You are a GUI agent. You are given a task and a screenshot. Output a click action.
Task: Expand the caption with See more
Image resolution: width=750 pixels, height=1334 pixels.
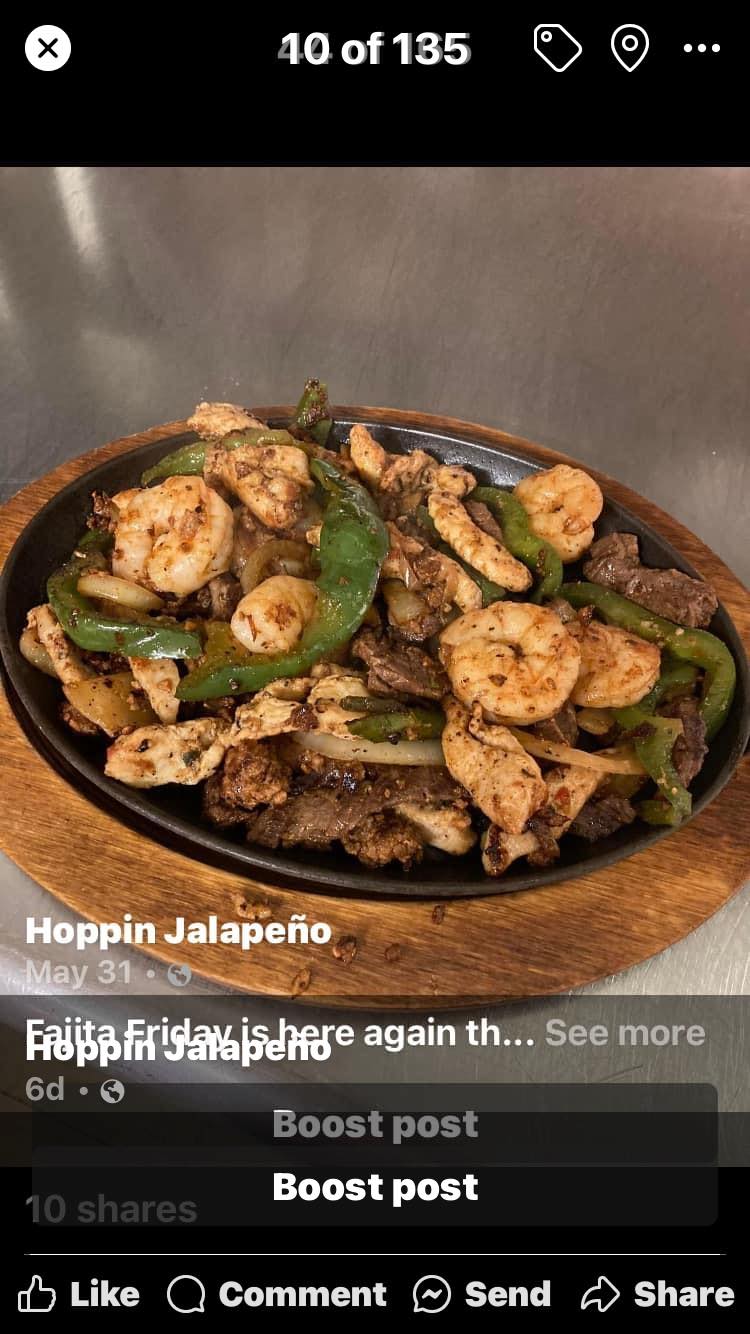pyautogui.click(x=625, y=1033)
